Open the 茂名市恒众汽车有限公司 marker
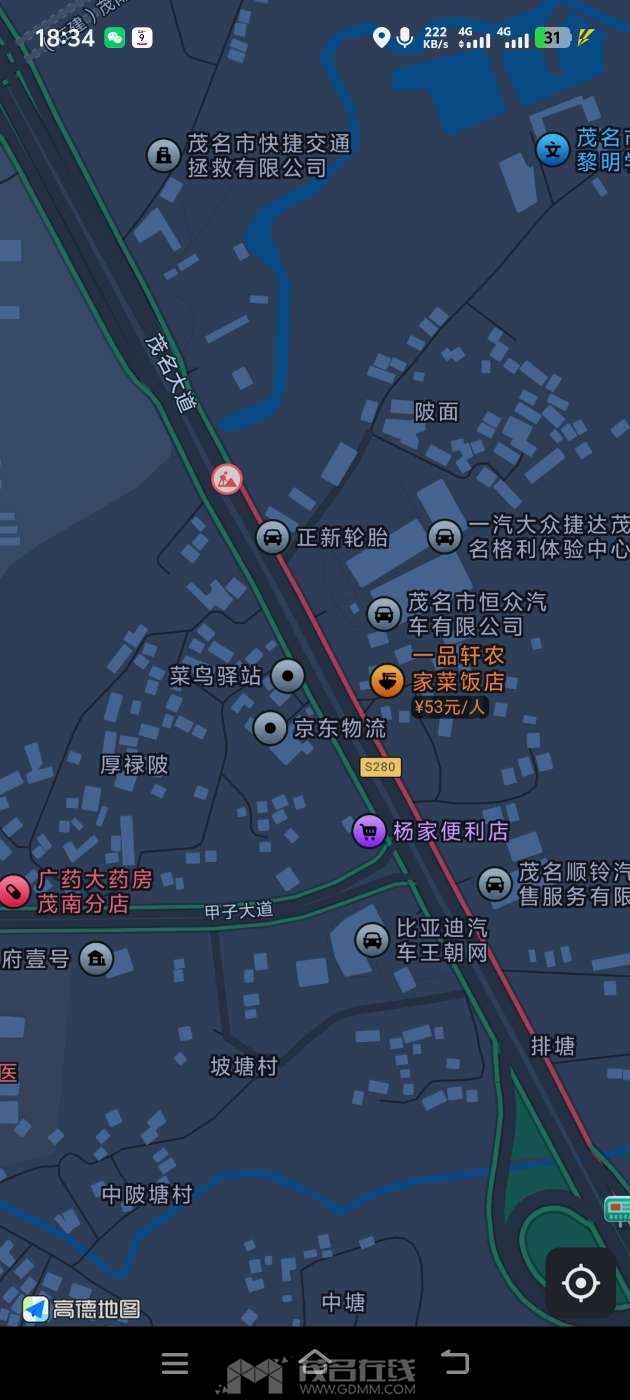The height and width of the screenshot is (1400, 630). point(384,614)
